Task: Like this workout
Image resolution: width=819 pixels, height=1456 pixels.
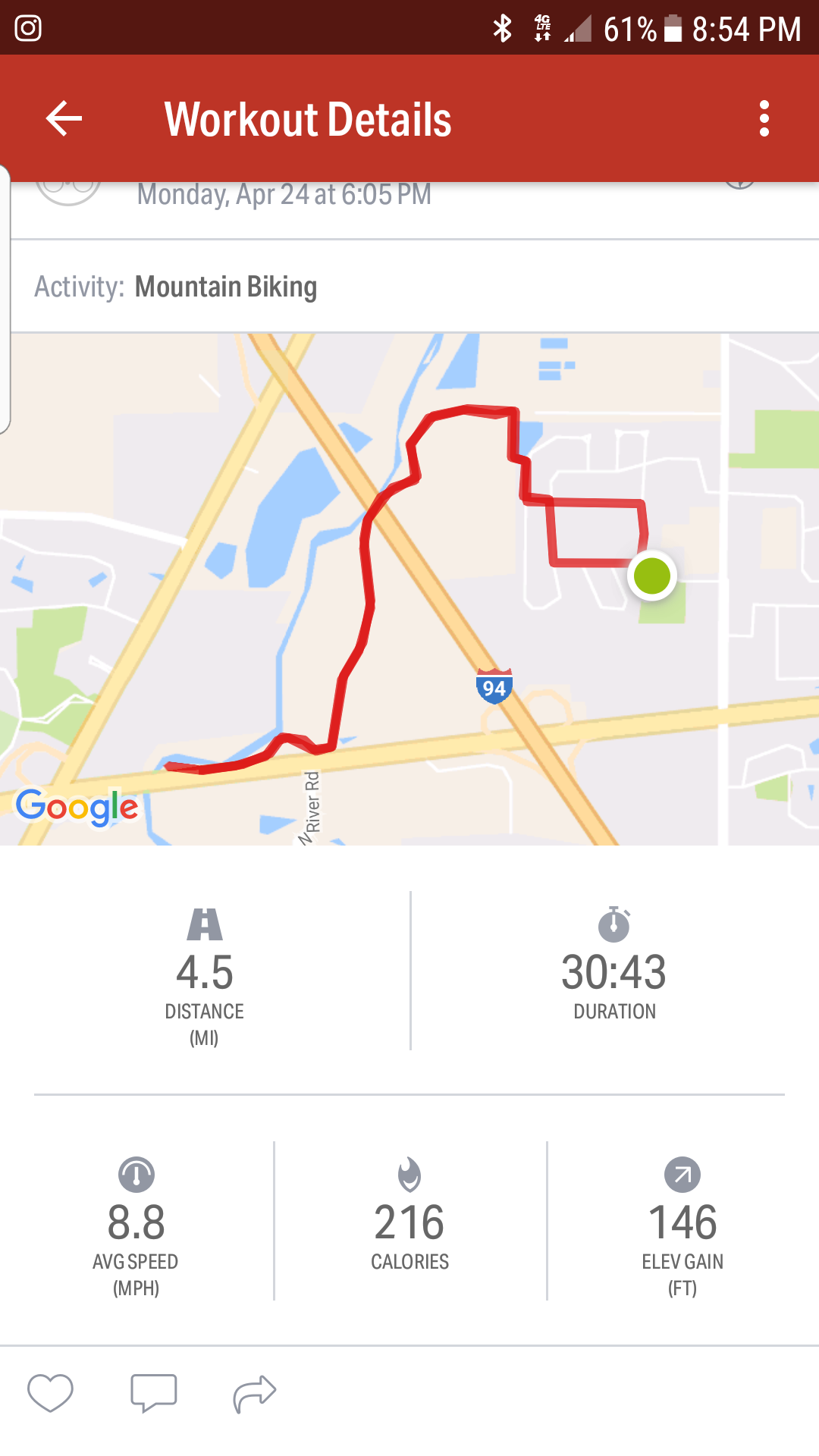Action: [x=50, y=1393]
